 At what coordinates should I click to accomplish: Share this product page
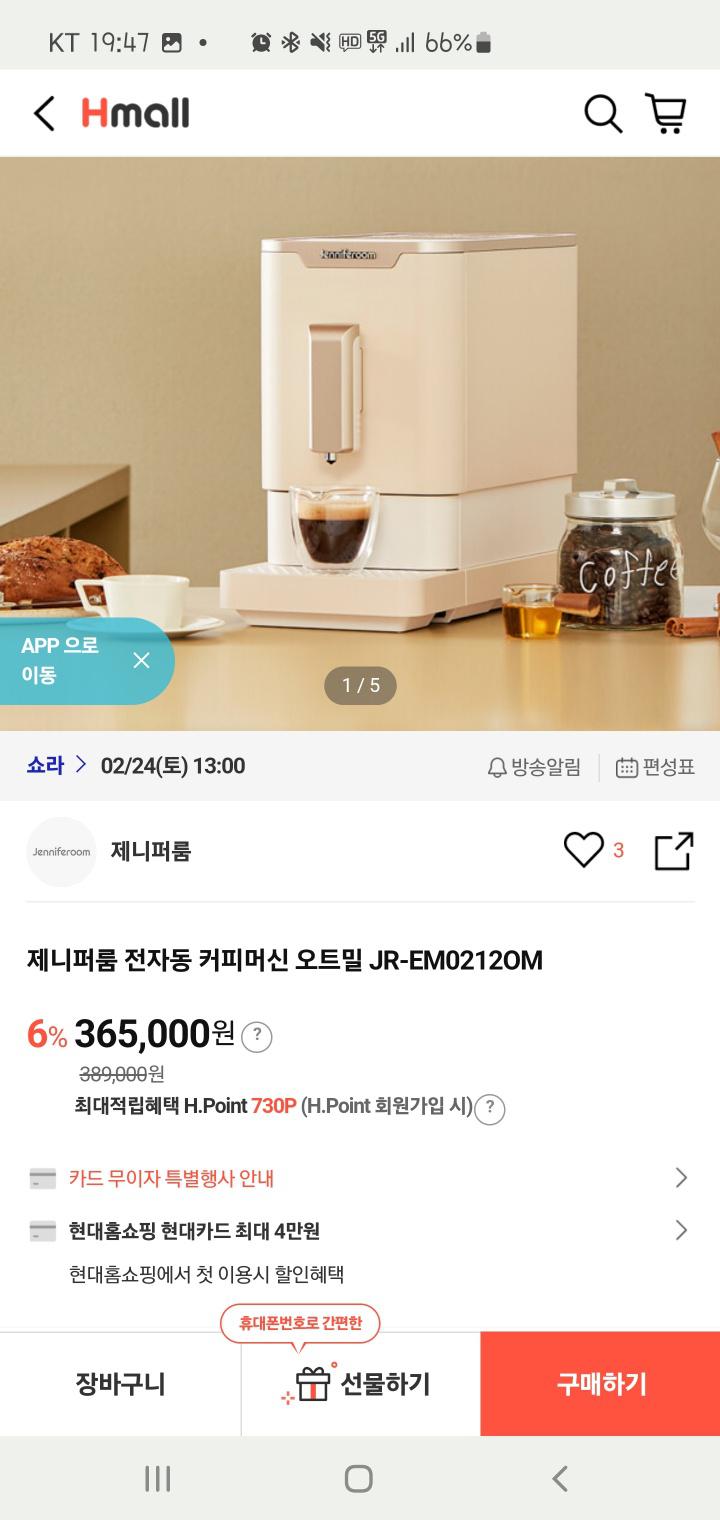tap(673, 851)
